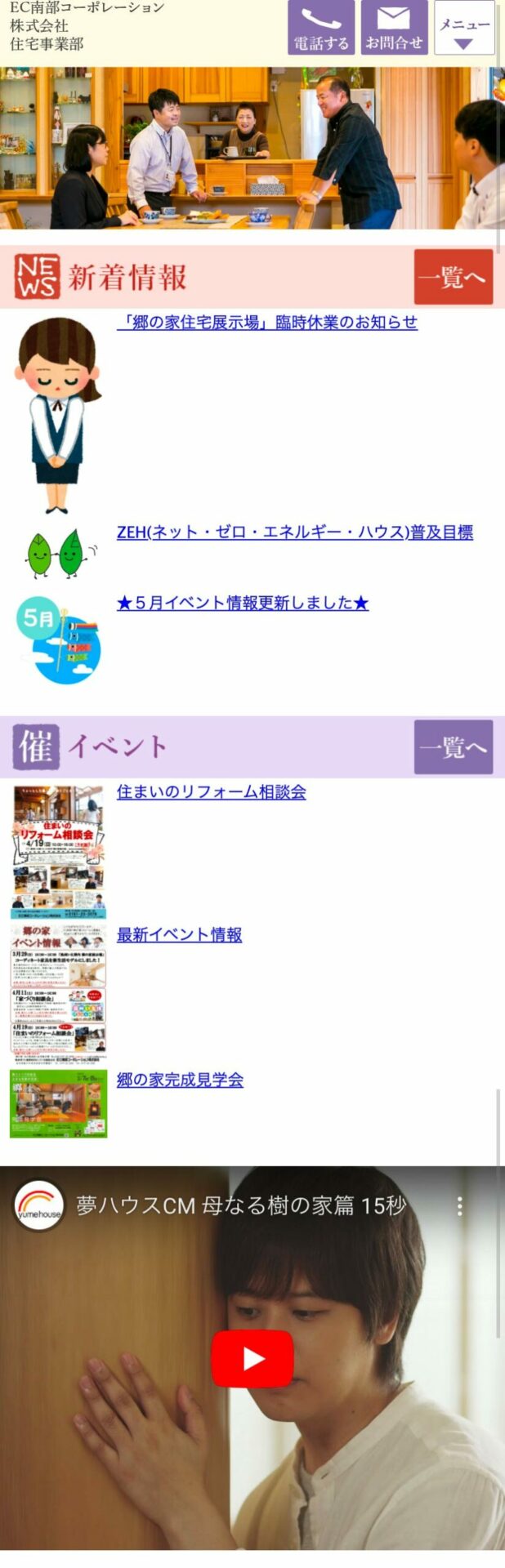Open the リフォーム相談会 flyer thumbnail
Image resolution: width=505 pixels, height=1568 pixels.
58,851
